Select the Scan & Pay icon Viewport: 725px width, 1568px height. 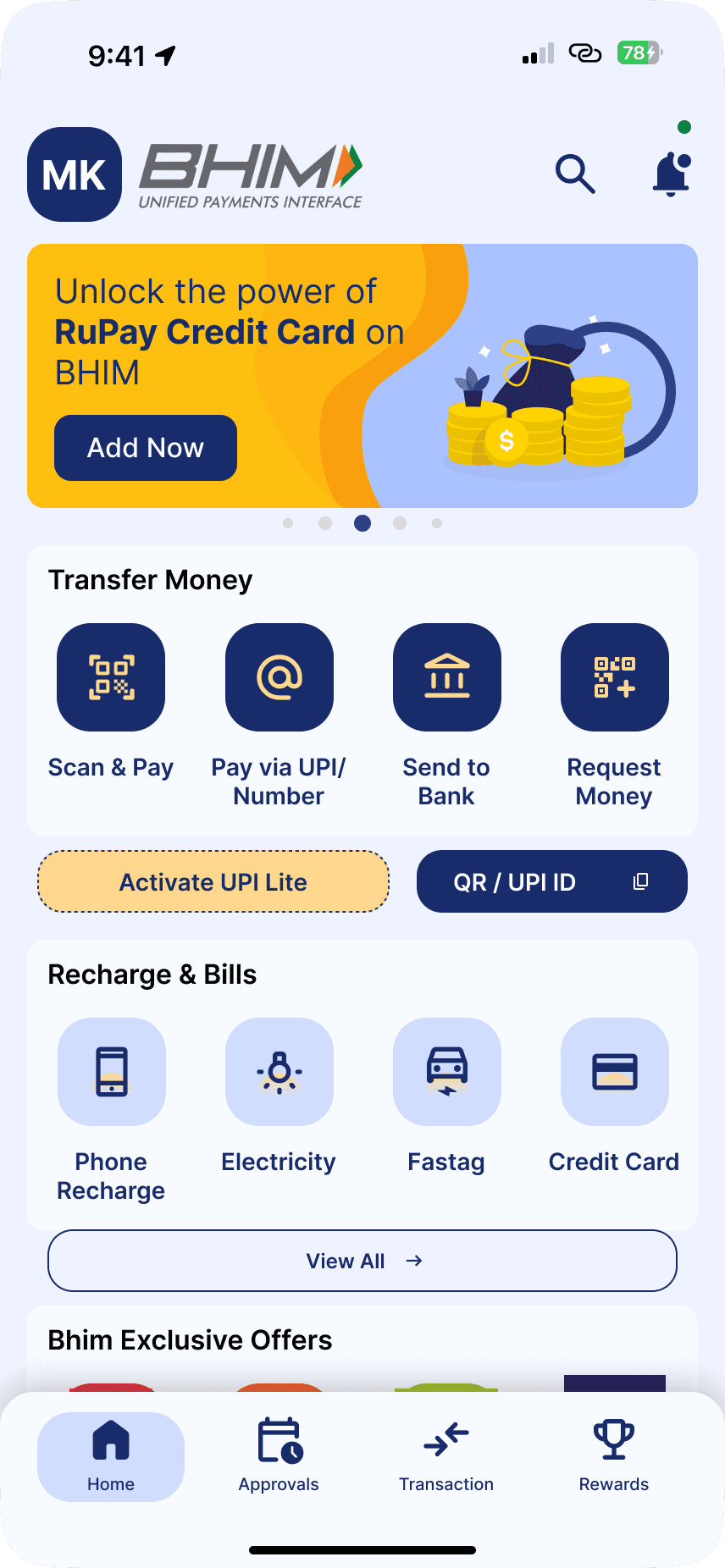(111, 677)
